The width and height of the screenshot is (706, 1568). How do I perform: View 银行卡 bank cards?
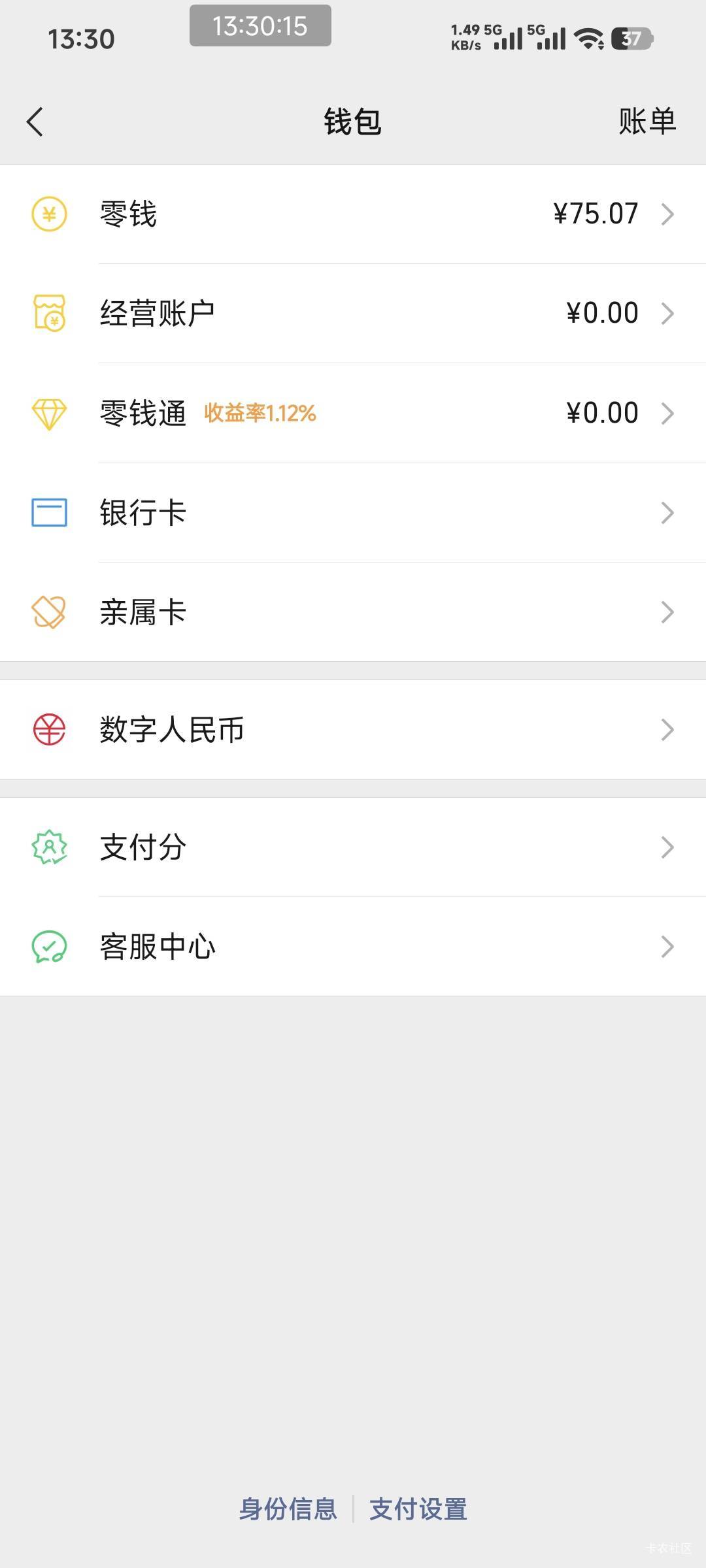click(353, 513)
